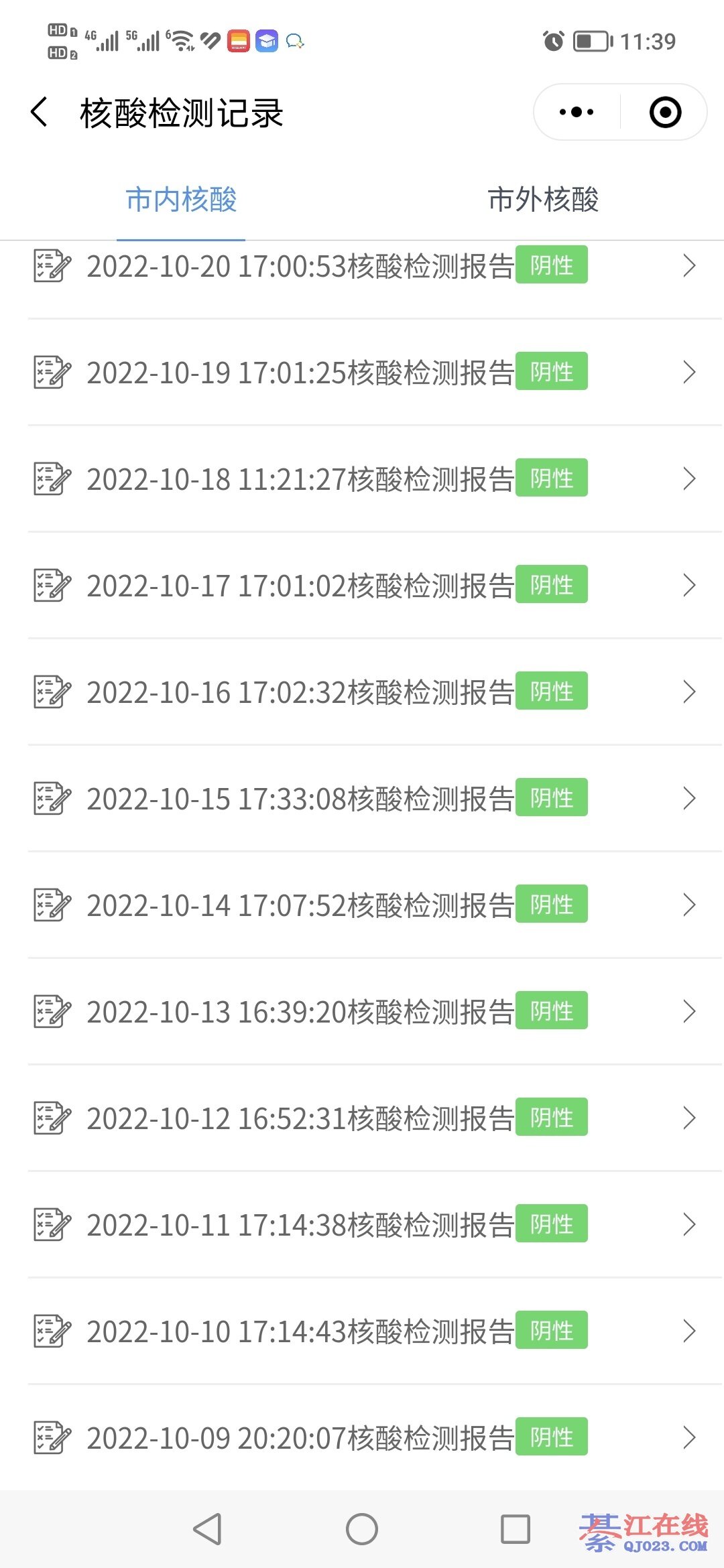Open the 2022-10-20 17:00:53 test report
Screen dimensions: 724x1568
pyautogui.click(x=362, y=266)
